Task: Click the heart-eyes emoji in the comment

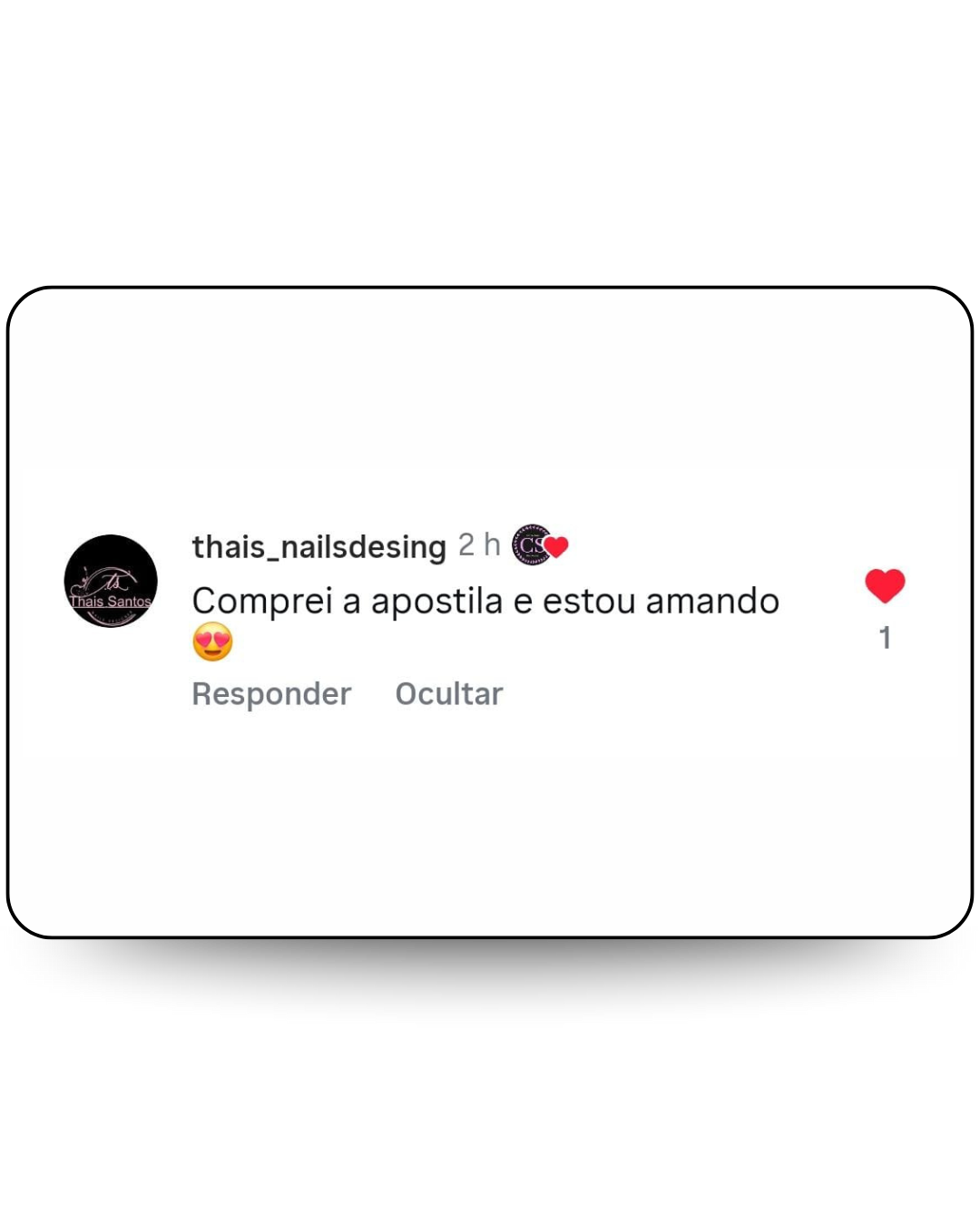Action: click(x=211, y=641)
